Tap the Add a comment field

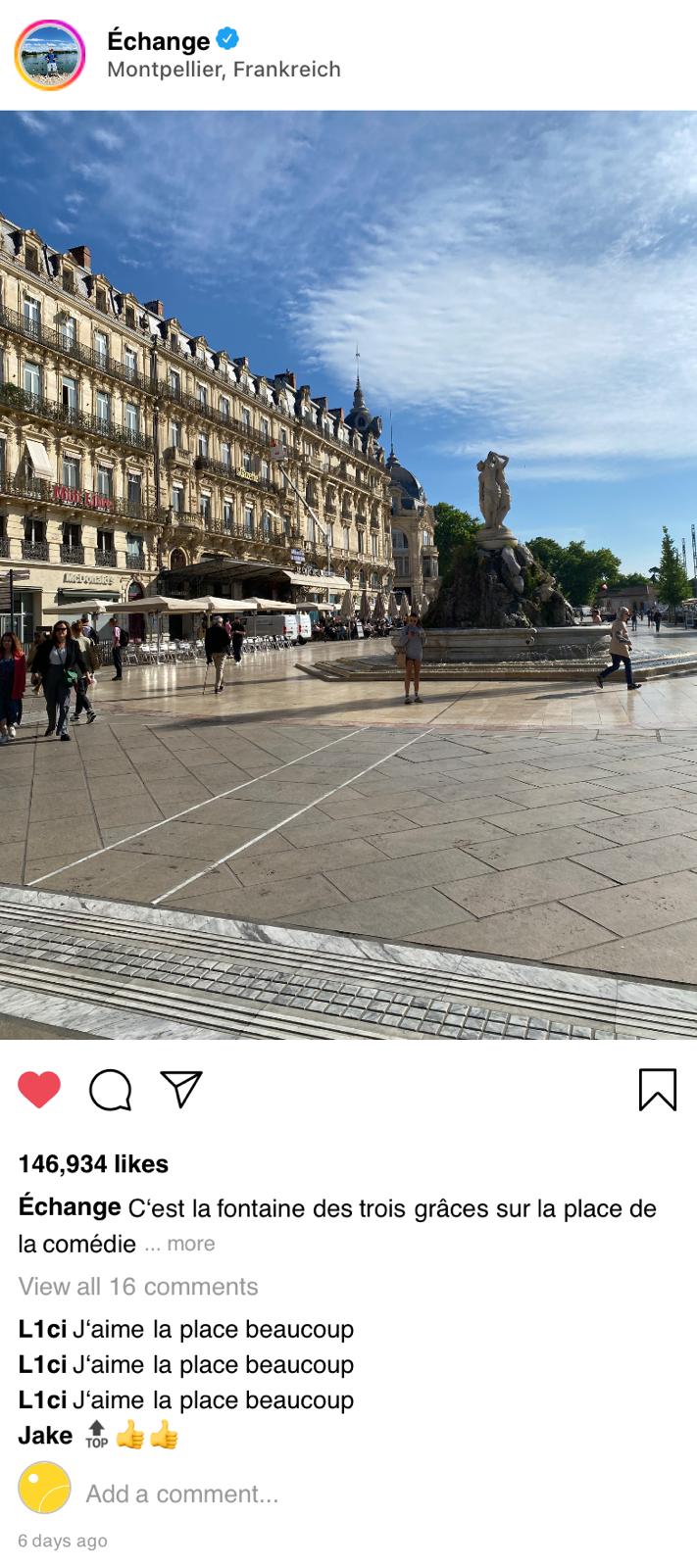[182, 1494]
